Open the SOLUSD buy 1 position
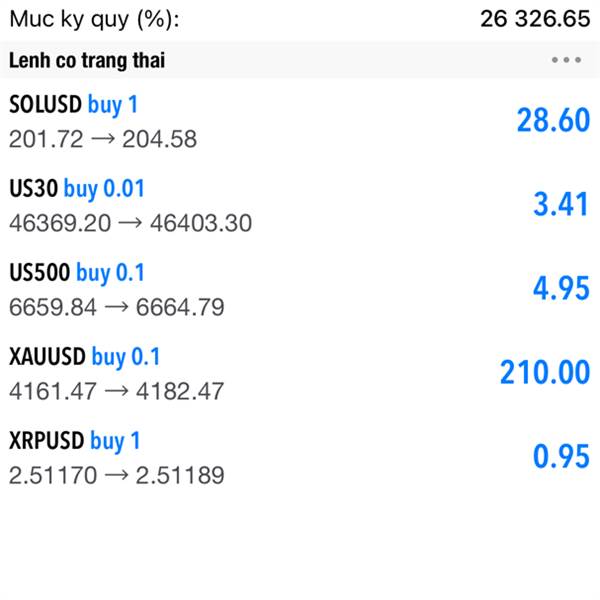 pyautogui.click(x=300, y=121)
